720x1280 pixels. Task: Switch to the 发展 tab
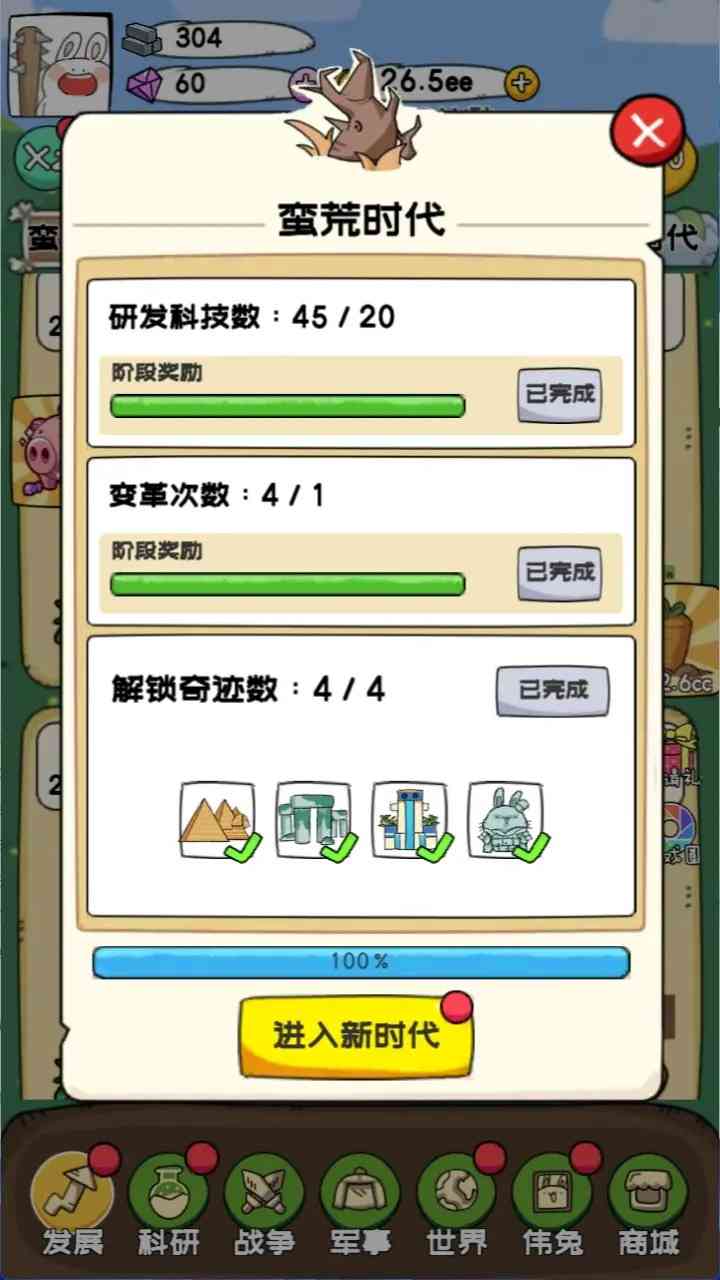(72, 1200)
